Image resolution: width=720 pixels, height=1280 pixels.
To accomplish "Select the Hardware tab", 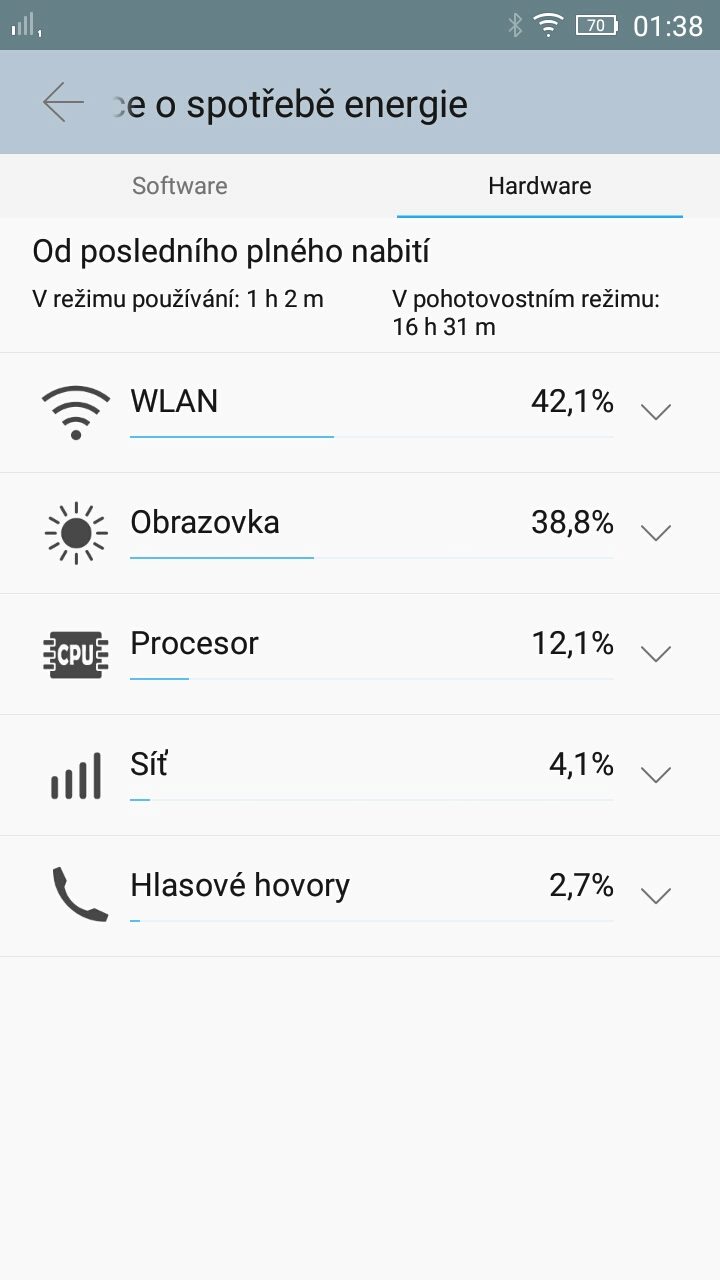I will [x=540, y=186].
